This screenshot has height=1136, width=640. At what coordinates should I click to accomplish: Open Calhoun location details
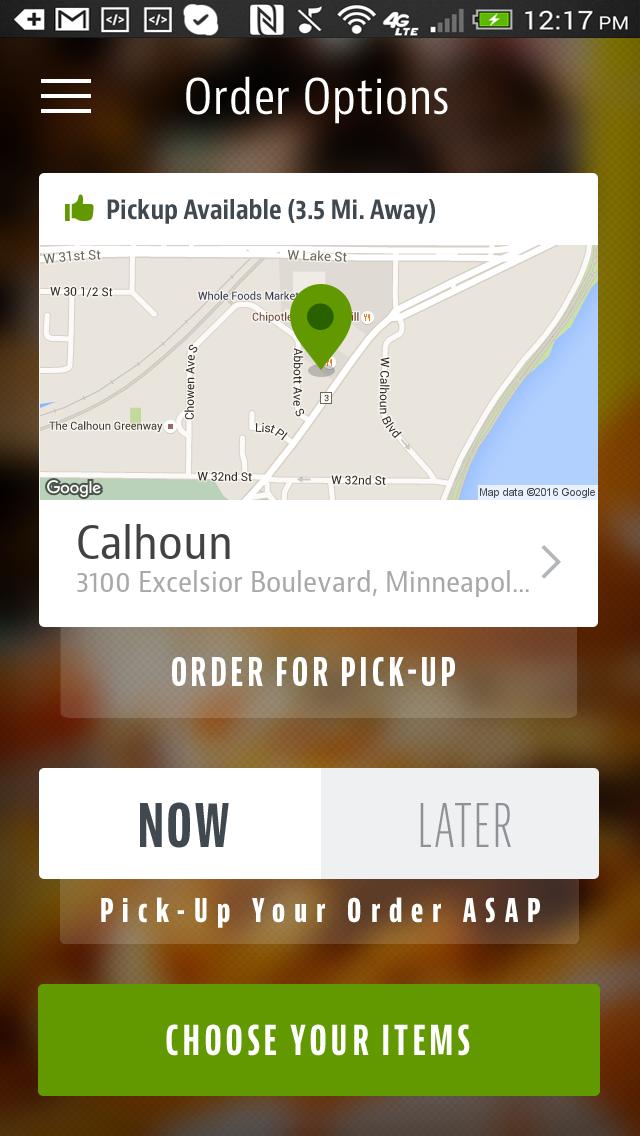[318, 563]
